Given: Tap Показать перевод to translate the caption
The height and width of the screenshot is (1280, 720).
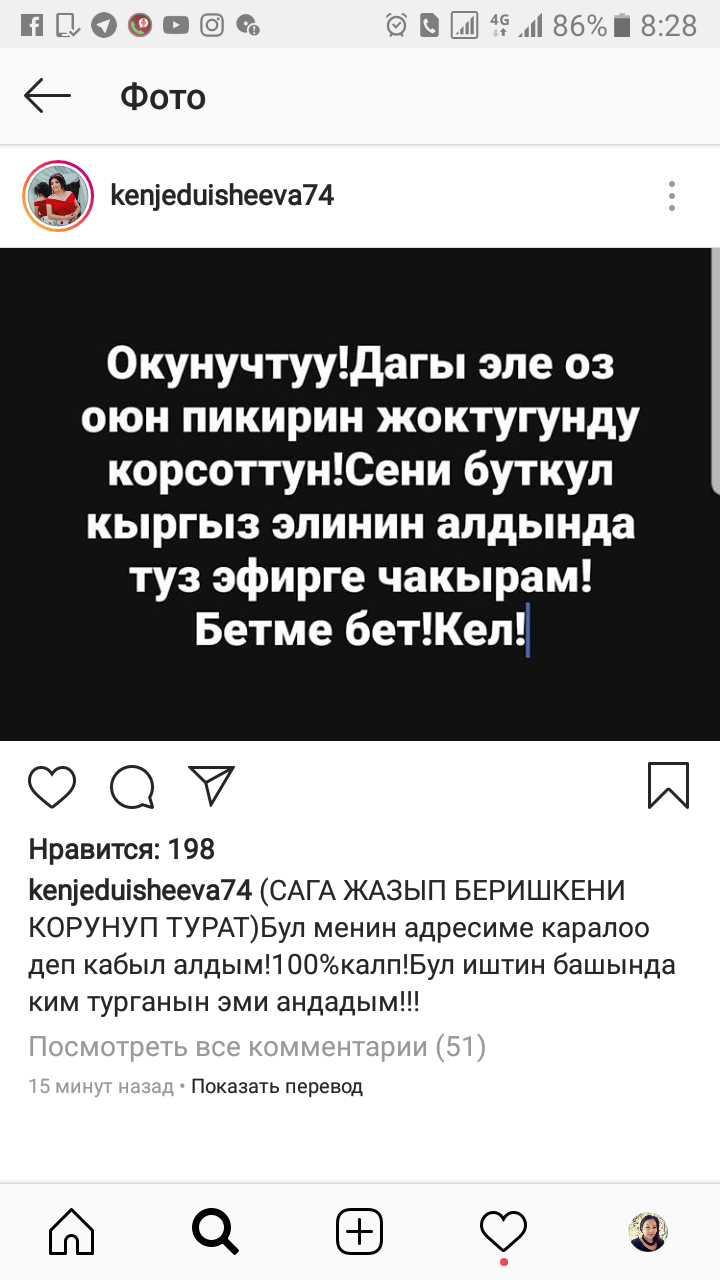Looking at the screenshot, I should (276, 1086).
